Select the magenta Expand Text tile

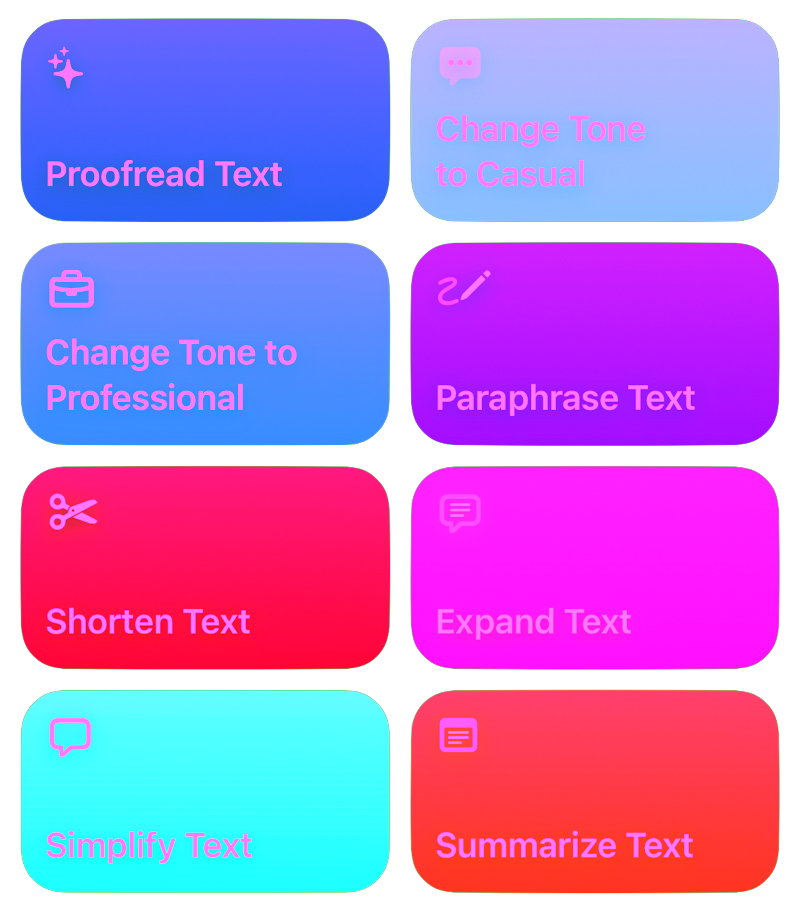595,566
